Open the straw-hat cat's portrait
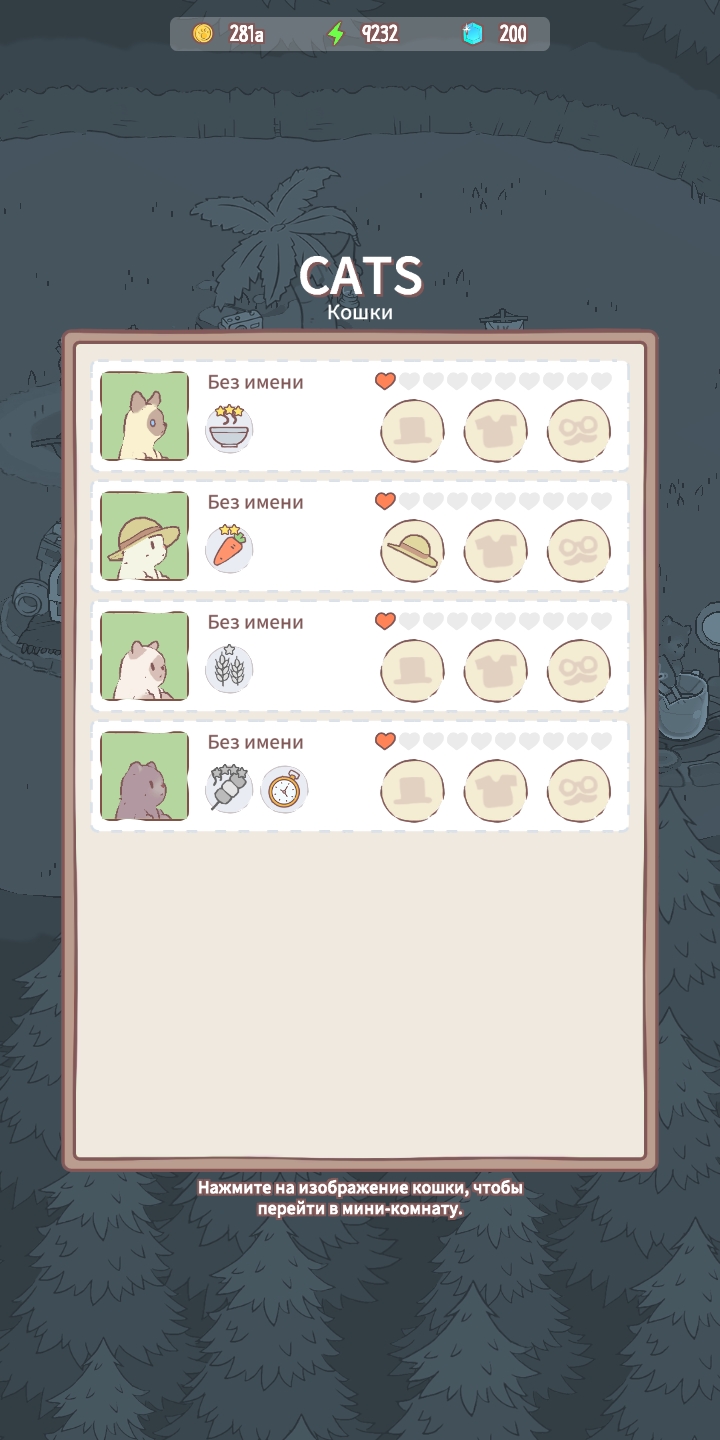The height and width of the screenshot is (1440, 720). [145, 536]
